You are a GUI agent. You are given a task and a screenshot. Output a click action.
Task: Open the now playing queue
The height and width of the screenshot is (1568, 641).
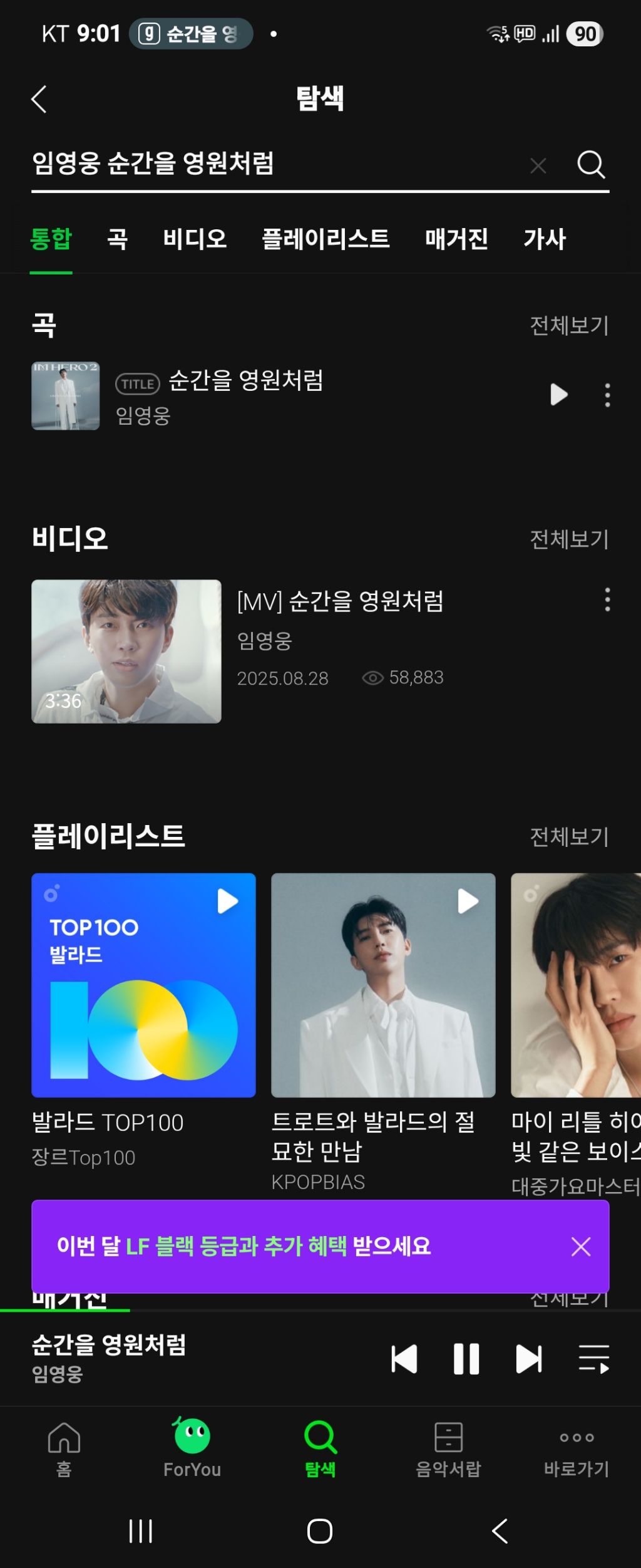pyautogui.click(x=593, y=1359)
